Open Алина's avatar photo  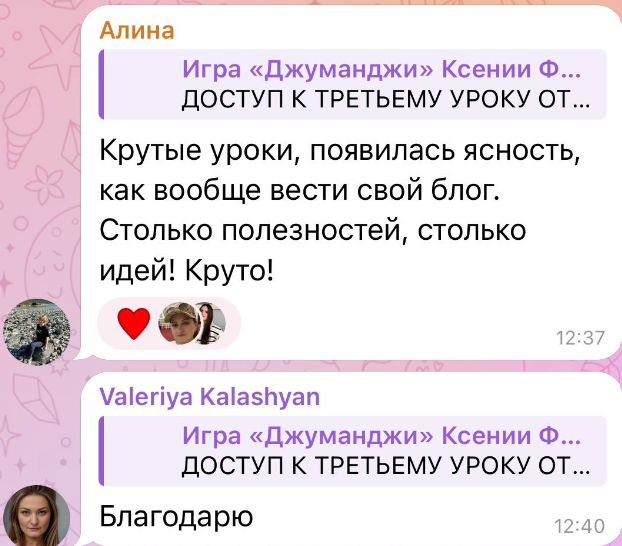(x=37, y=330)
